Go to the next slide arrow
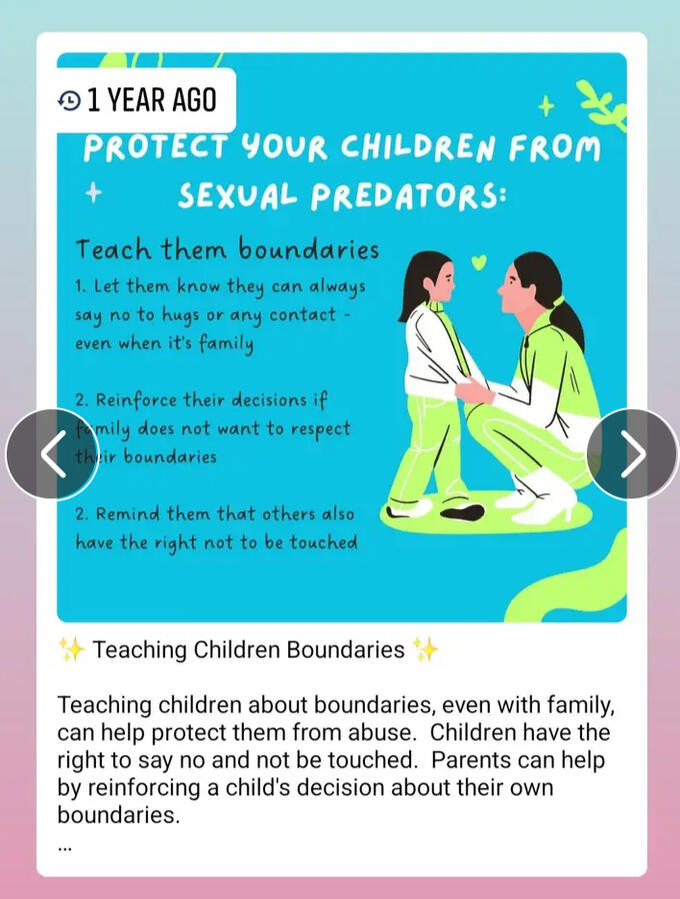 [632, 455]
